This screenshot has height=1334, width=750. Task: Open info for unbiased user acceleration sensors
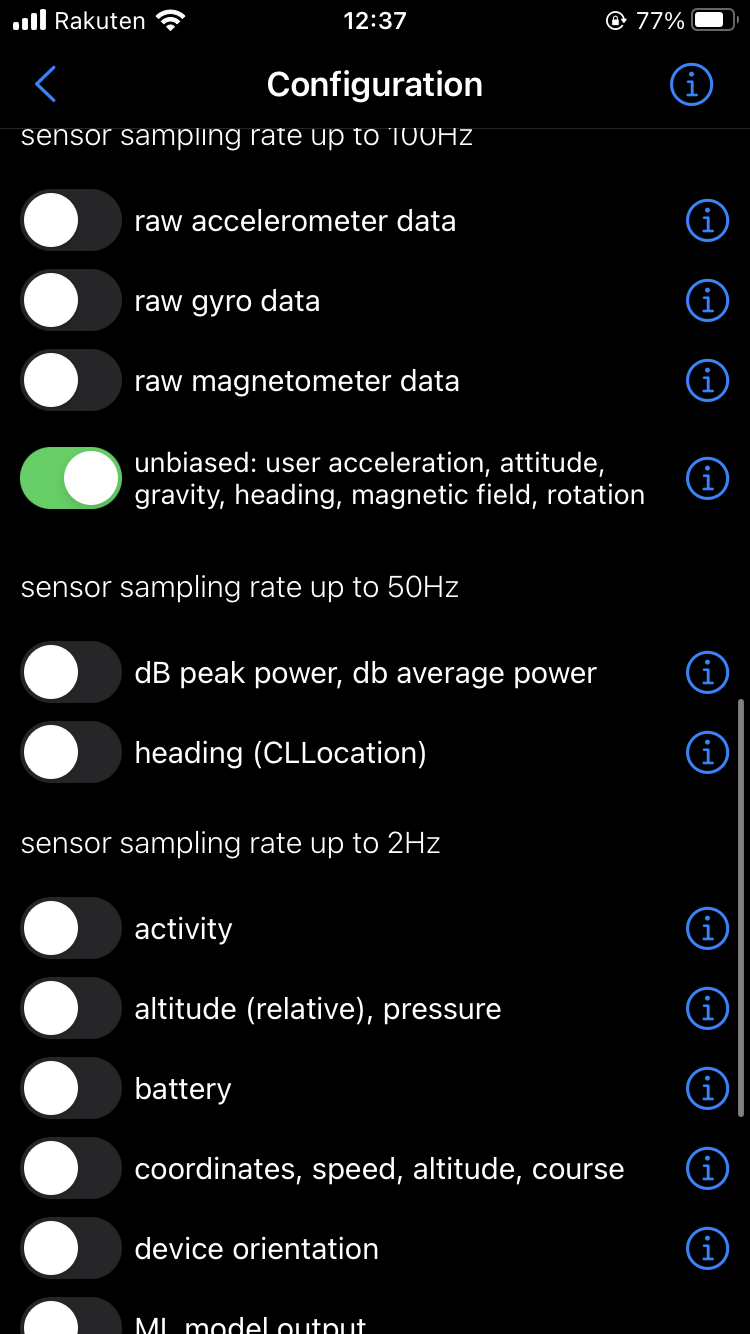click(707, 478)
